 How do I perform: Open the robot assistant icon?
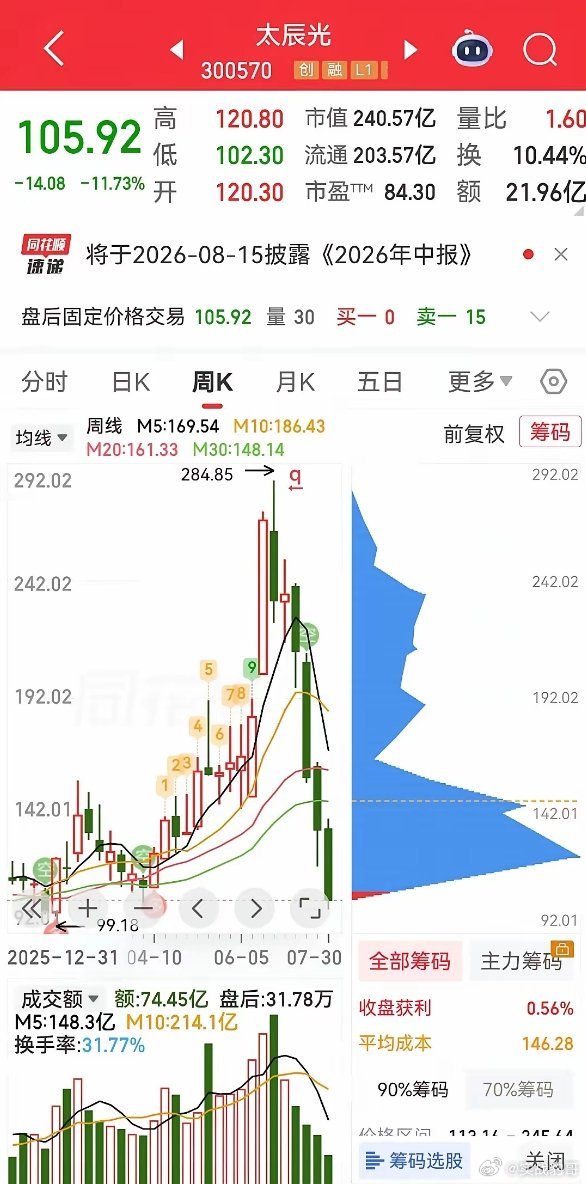473,50
